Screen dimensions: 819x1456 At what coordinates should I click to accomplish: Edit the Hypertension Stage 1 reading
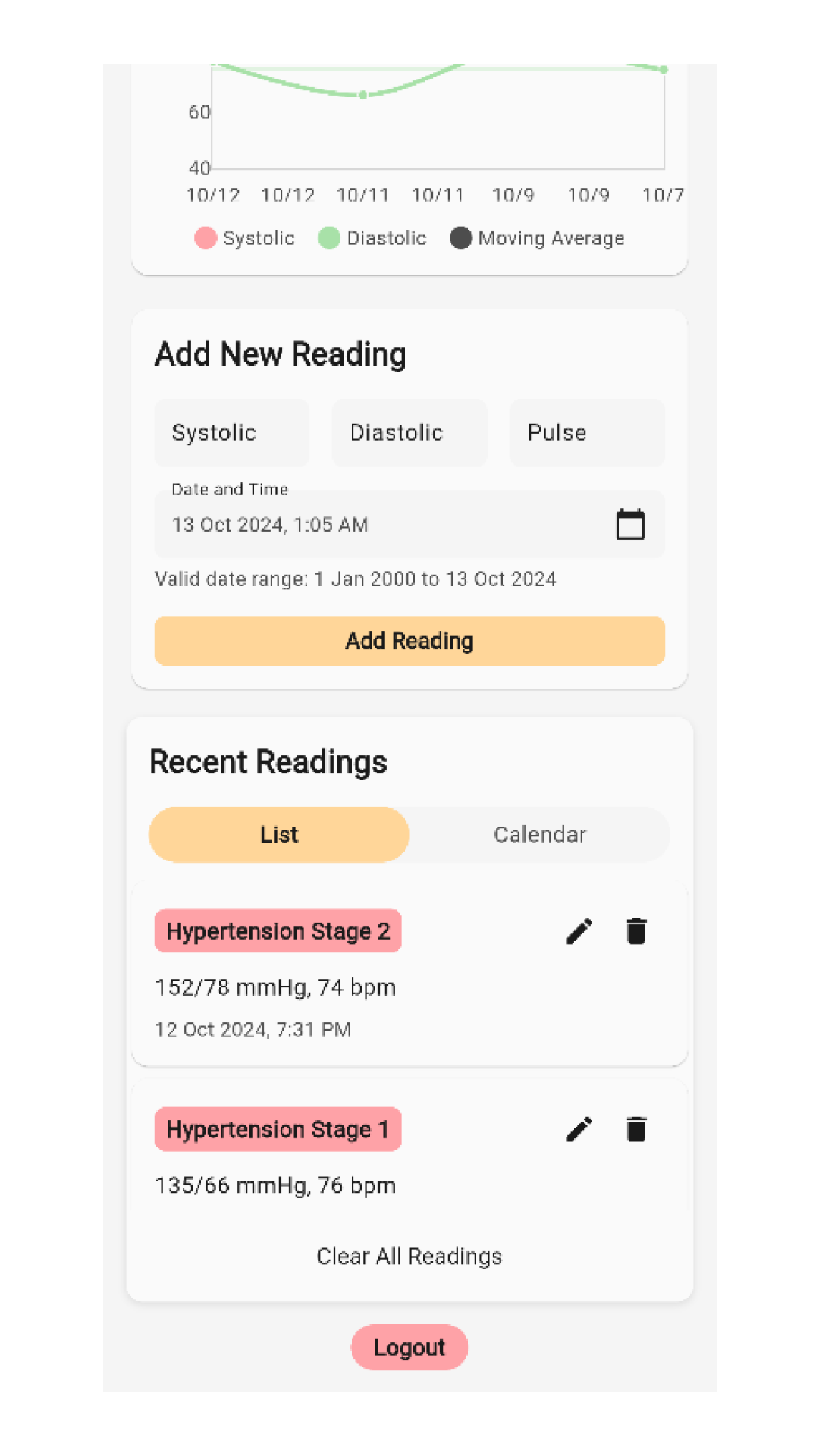[x=579, y=1129]
